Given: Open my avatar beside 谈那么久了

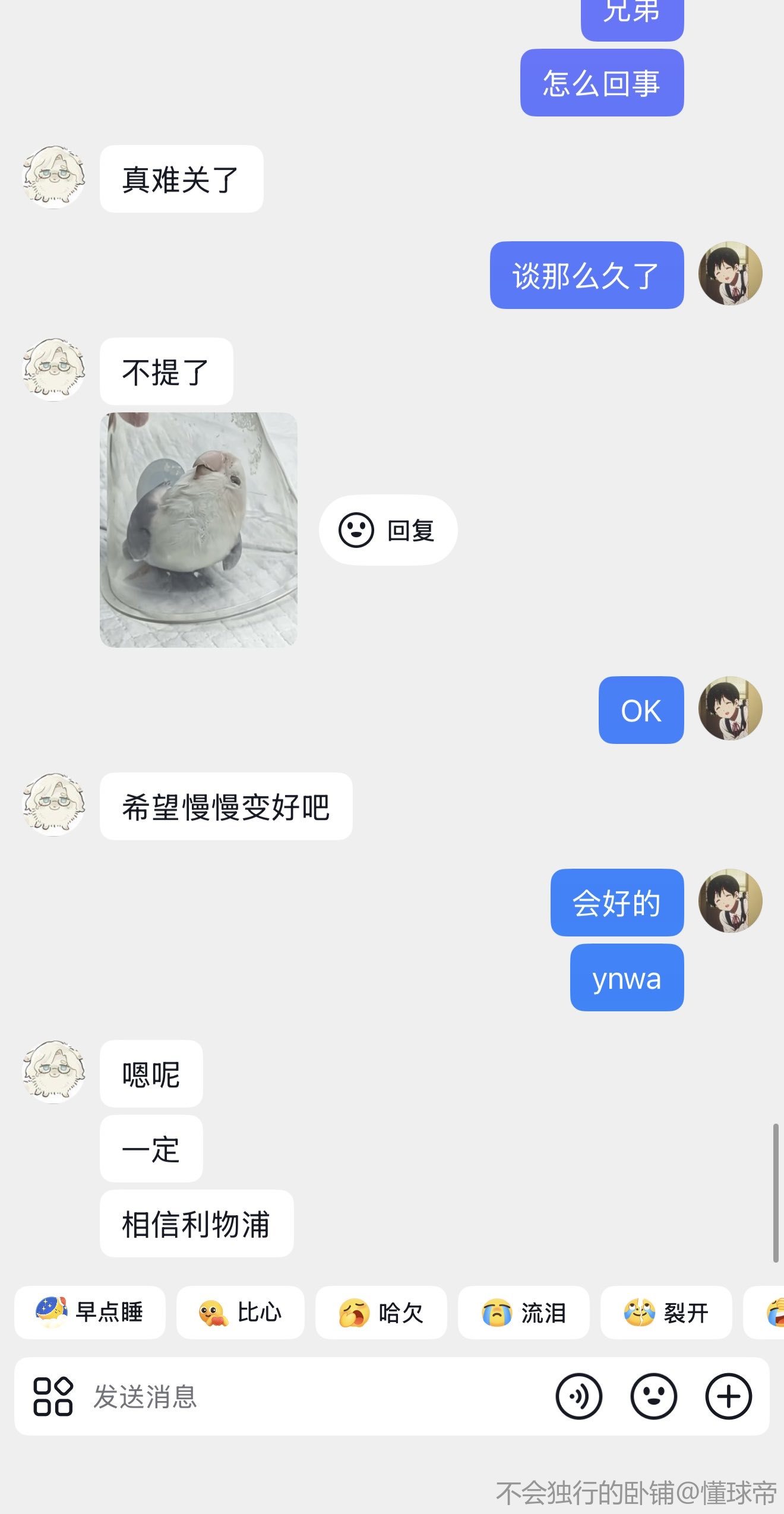Looking at the screenshot, I should pos(730,273).
